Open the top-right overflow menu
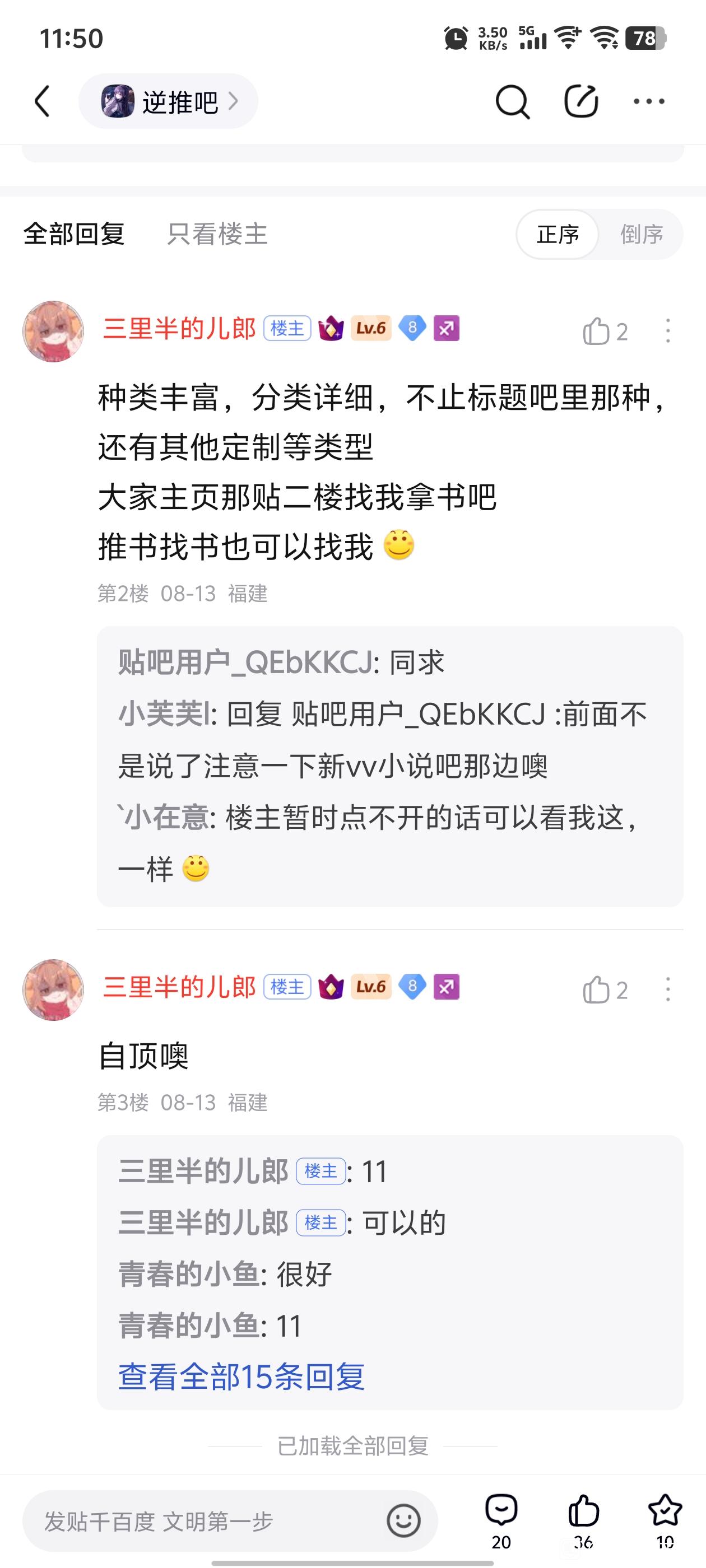706x1568 pixels. click(x=649, y=101)
